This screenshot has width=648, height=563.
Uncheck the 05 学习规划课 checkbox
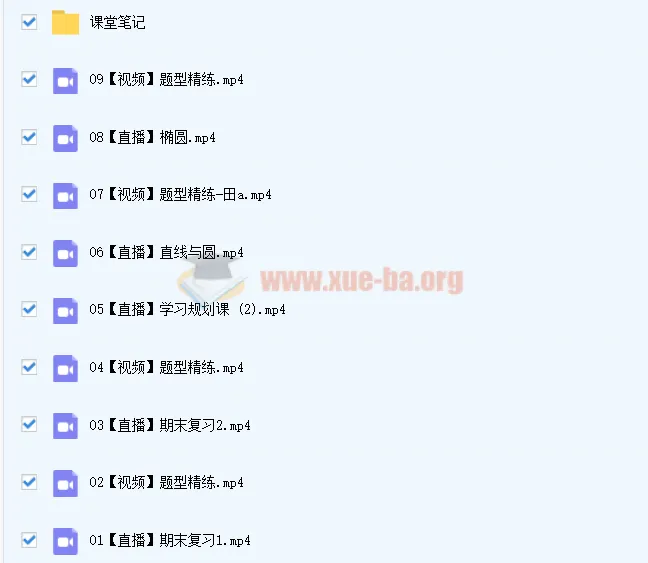[29, 309]
